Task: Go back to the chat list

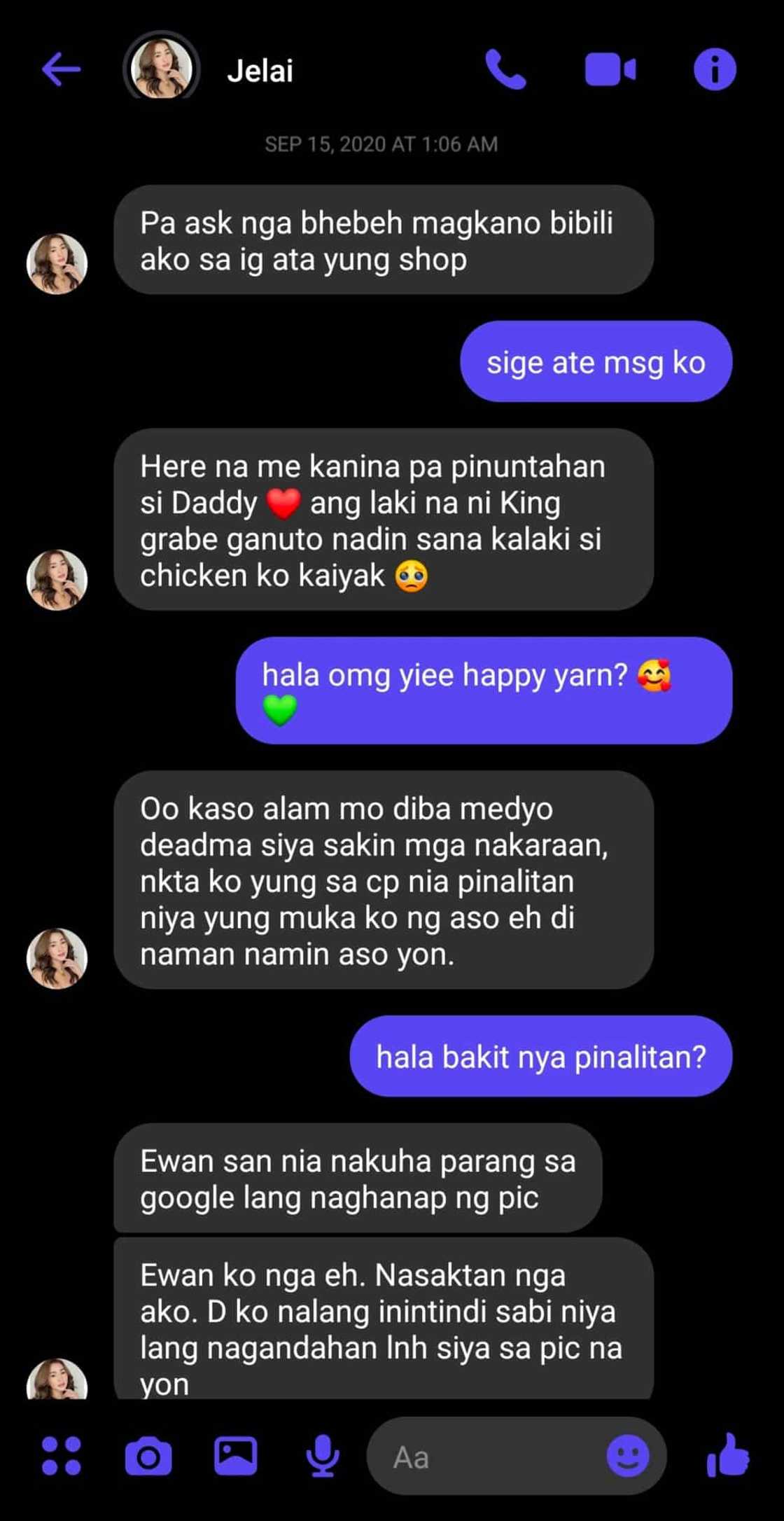Action: 61,69
